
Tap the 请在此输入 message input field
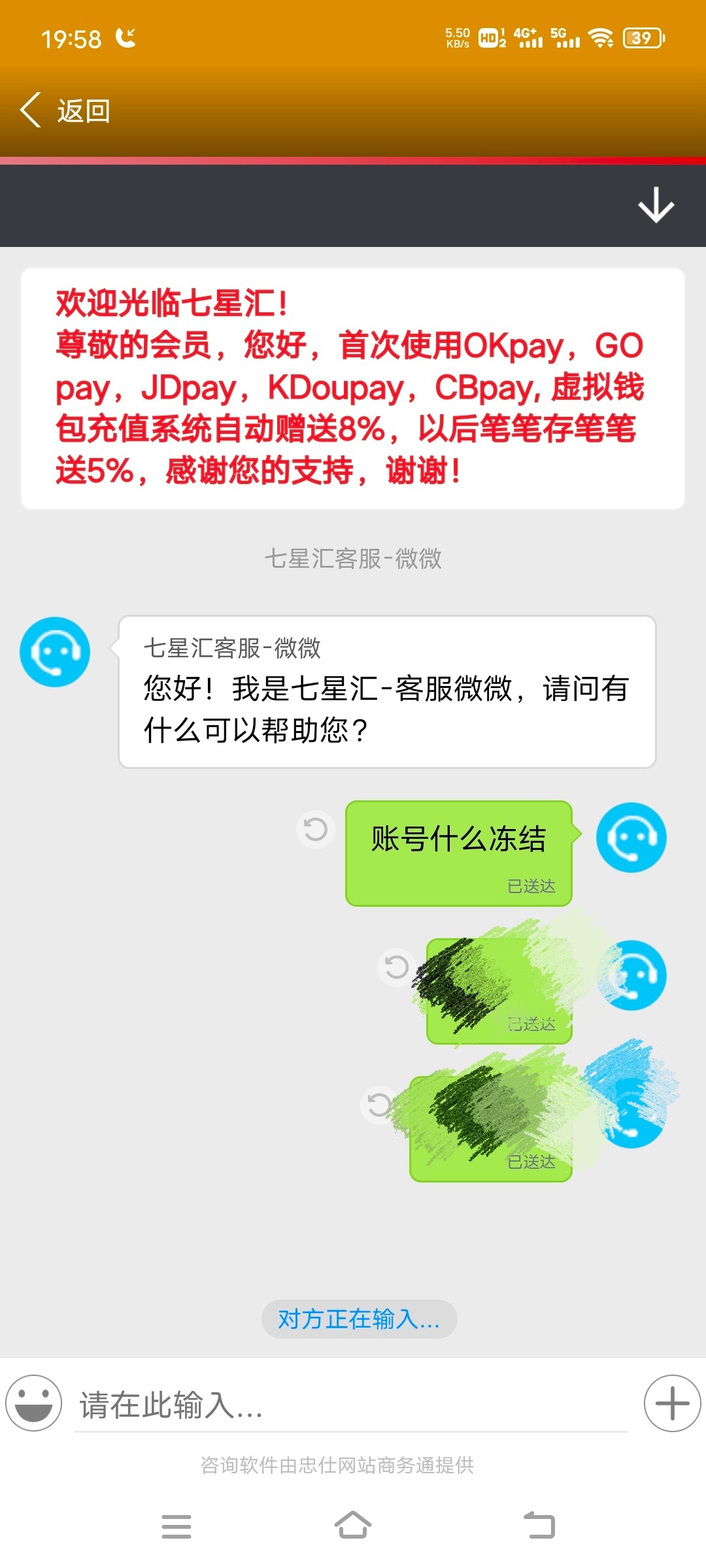261,1403
